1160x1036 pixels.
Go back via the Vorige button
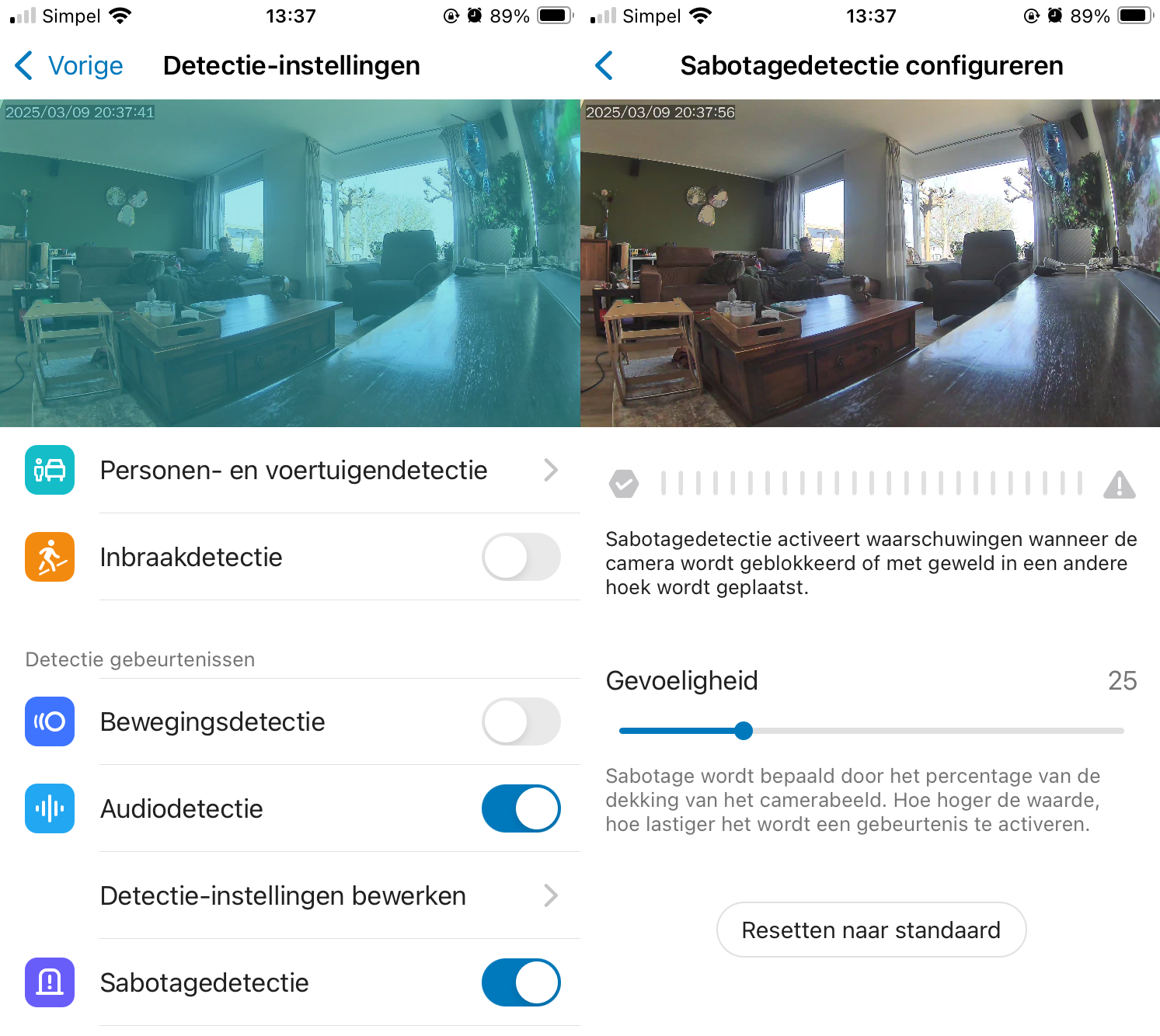click(x=68, y=66)
